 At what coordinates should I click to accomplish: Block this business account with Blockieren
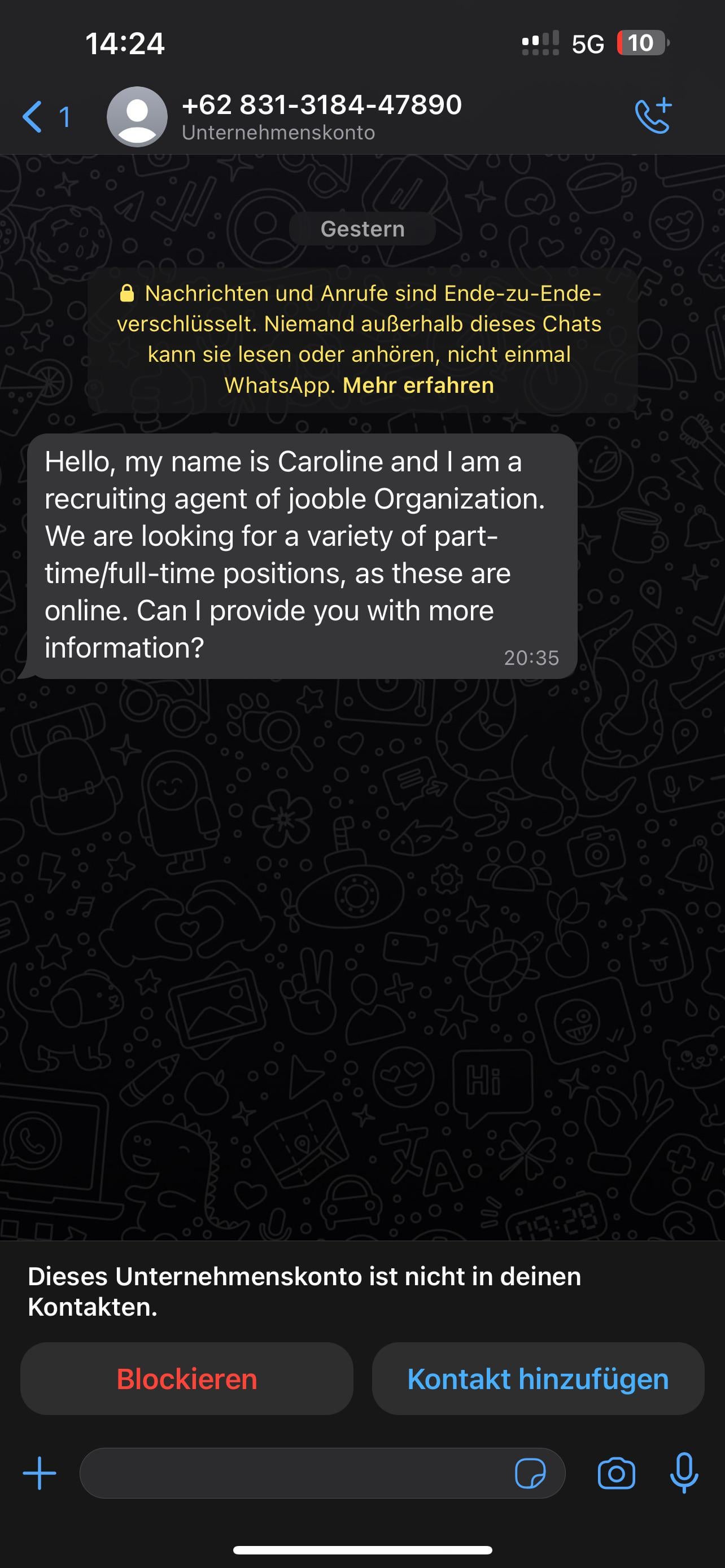[x=187, y=1379]
